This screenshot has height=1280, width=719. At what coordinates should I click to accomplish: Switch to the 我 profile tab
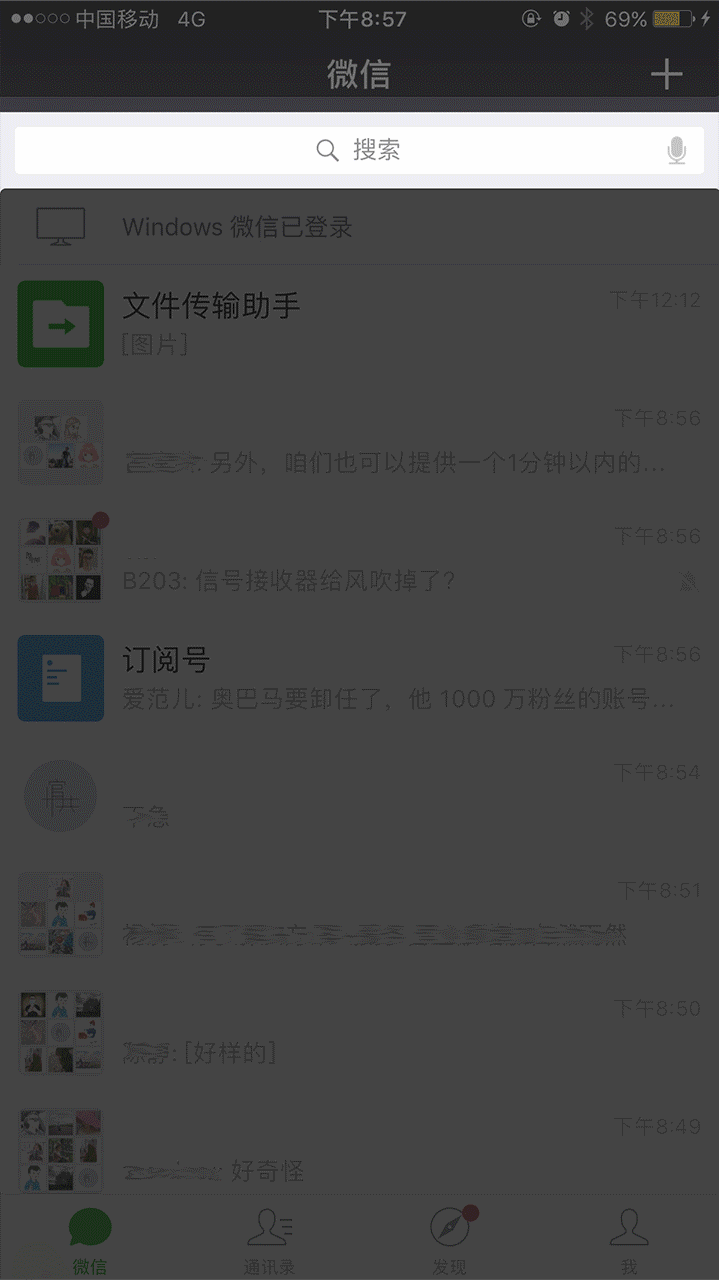tap(629, 1240)
